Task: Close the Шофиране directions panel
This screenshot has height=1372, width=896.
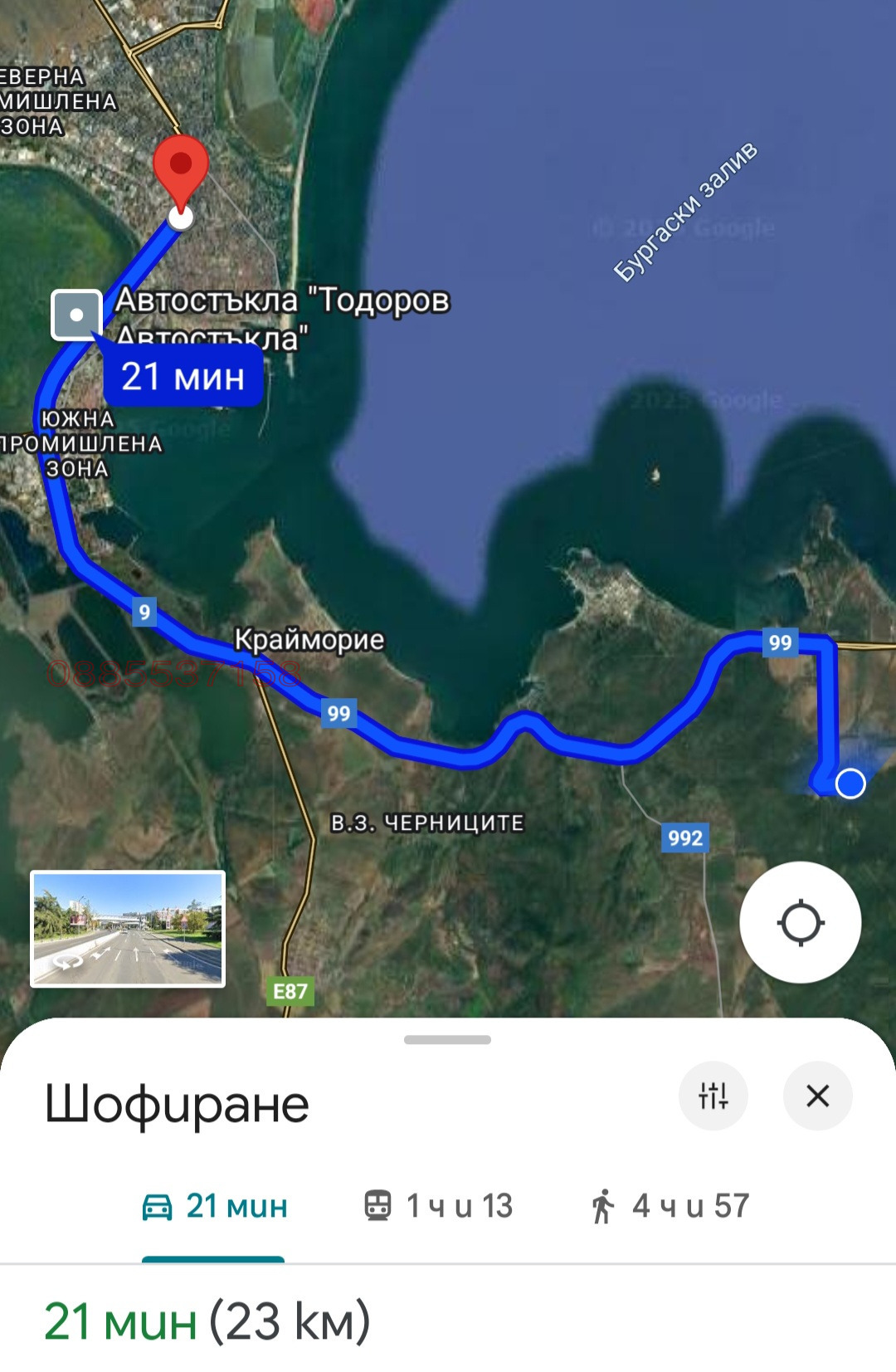Action: coord(817,1096)
